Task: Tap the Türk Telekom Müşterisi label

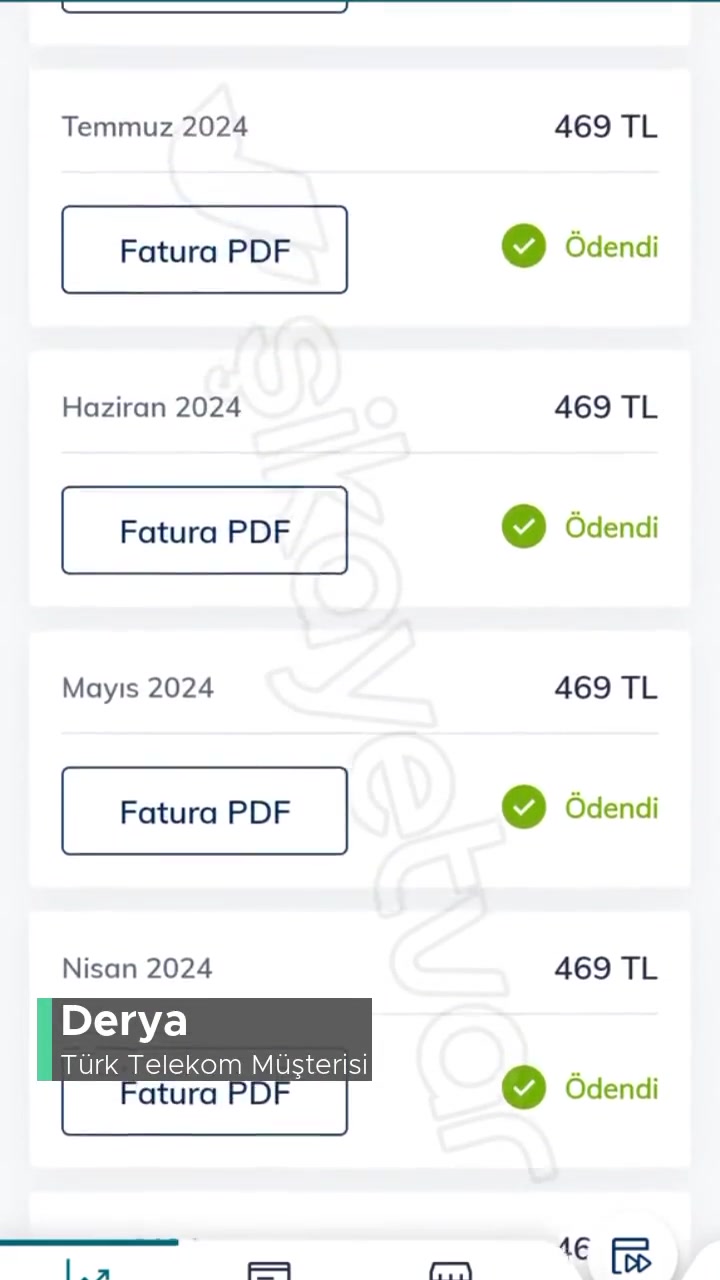Action: click(x=215, y=1064)
